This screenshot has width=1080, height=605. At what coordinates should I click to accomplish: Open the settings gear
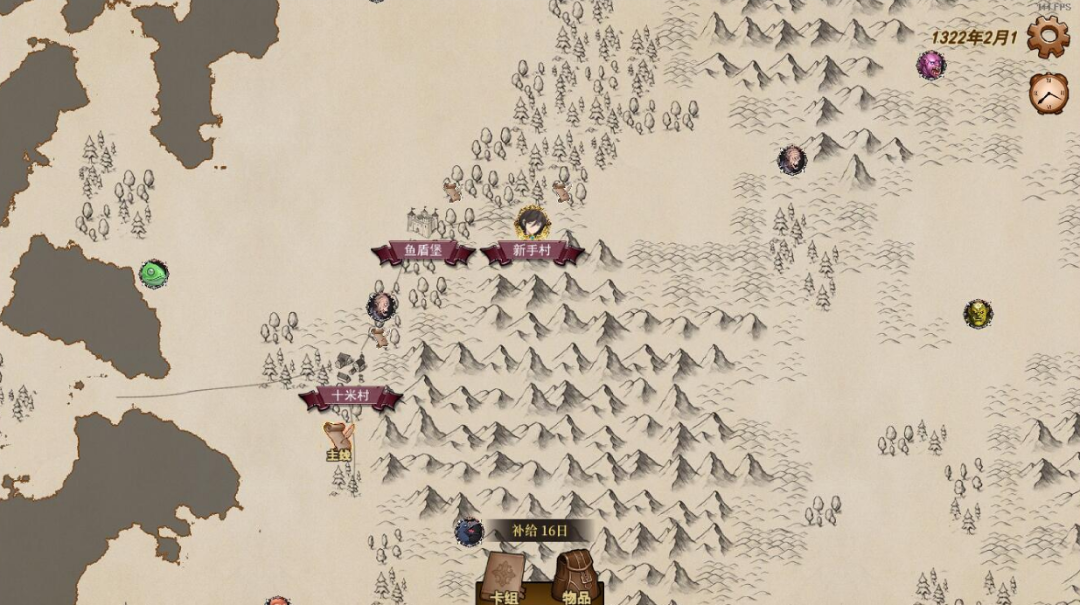pyautogui.click(x=1048, y=38)
